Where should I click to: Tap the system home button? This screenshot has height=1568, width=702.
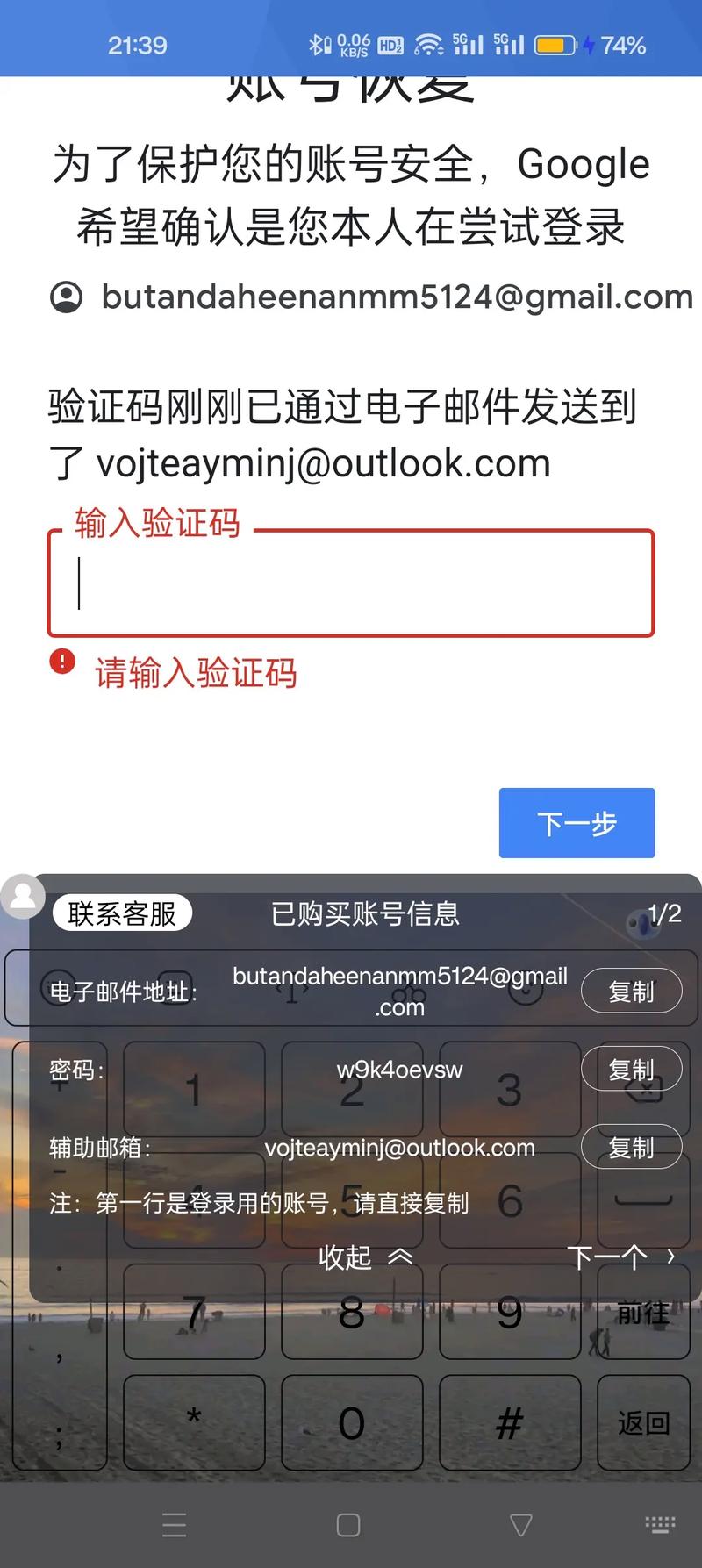coord(348,1525)
